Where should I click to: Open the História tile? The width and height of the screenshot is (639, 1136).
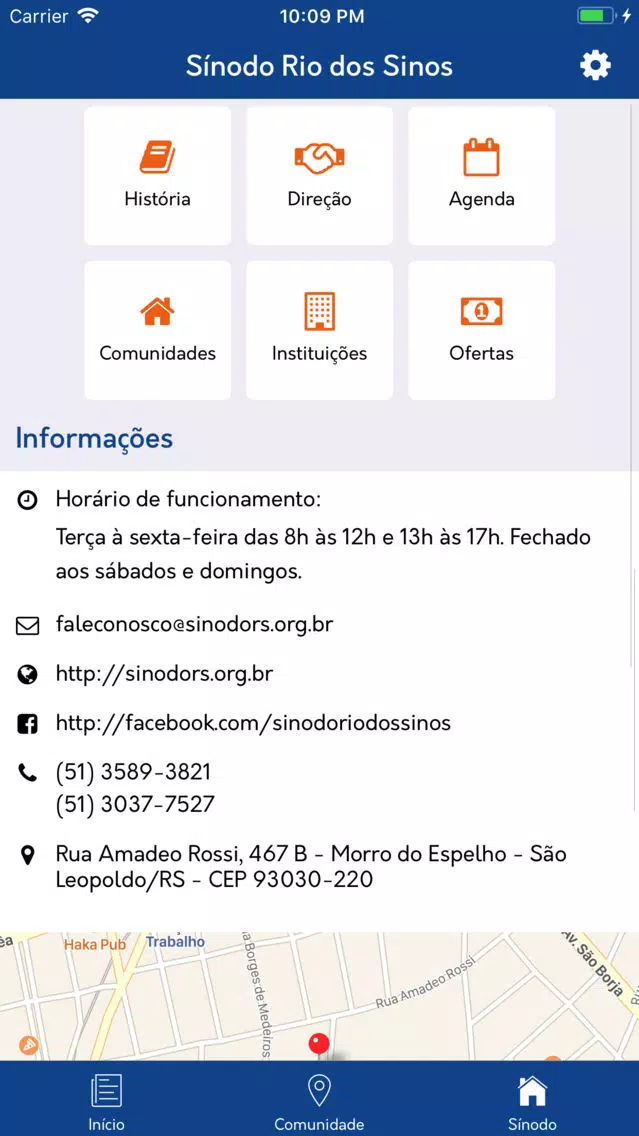point(158,176)
